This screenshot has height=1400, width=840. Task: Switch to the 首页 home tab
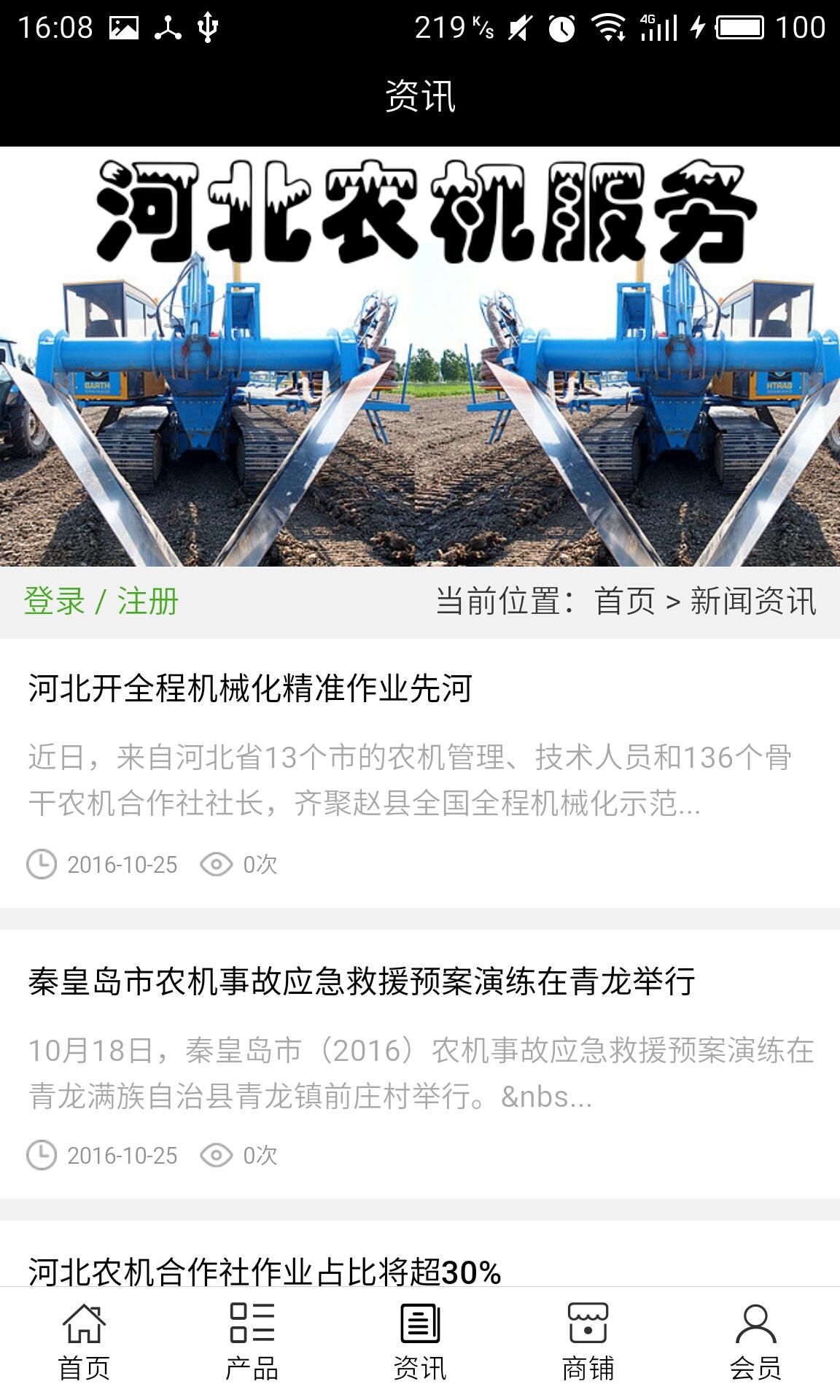click(x=84, y=1343)
